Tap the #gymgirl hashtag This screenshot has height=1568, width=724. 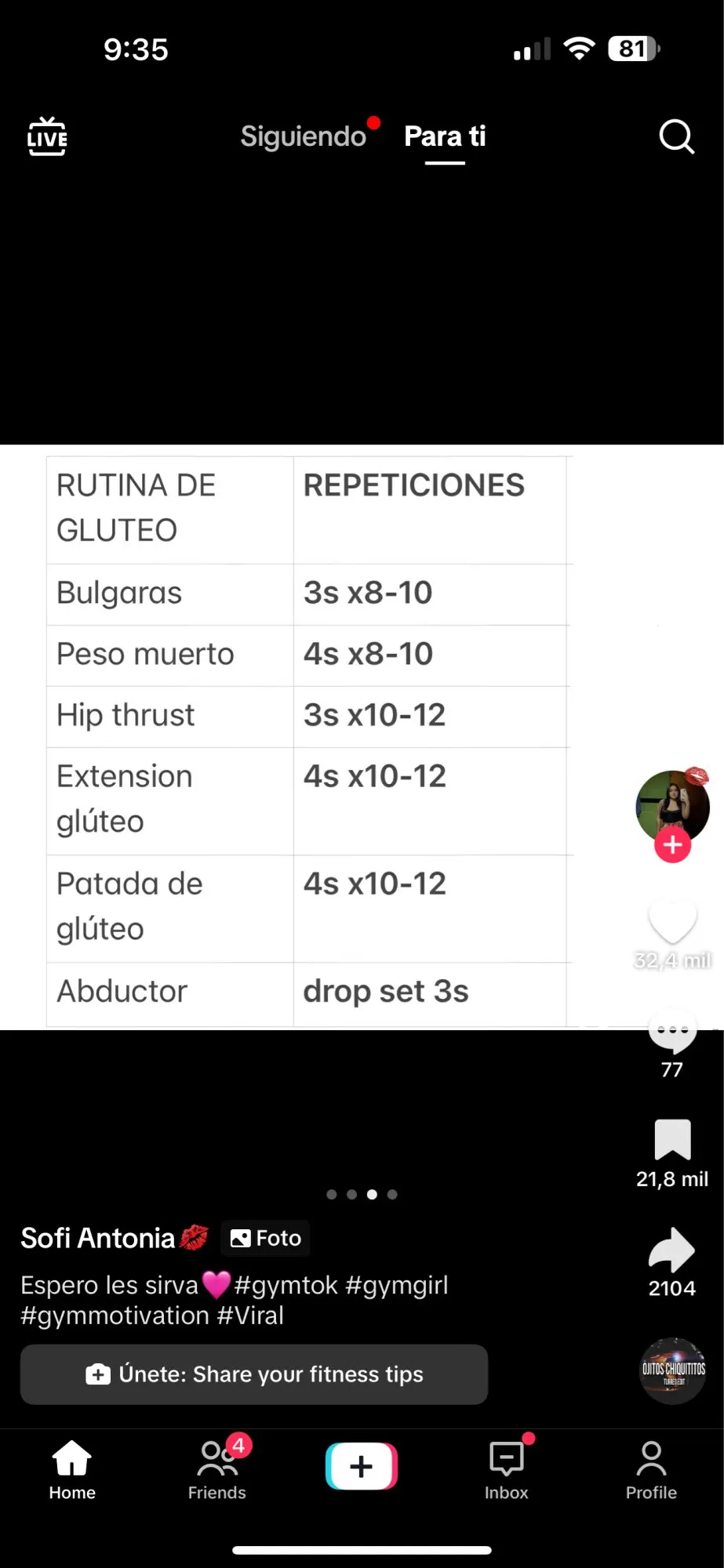[x=397, y=1285]
